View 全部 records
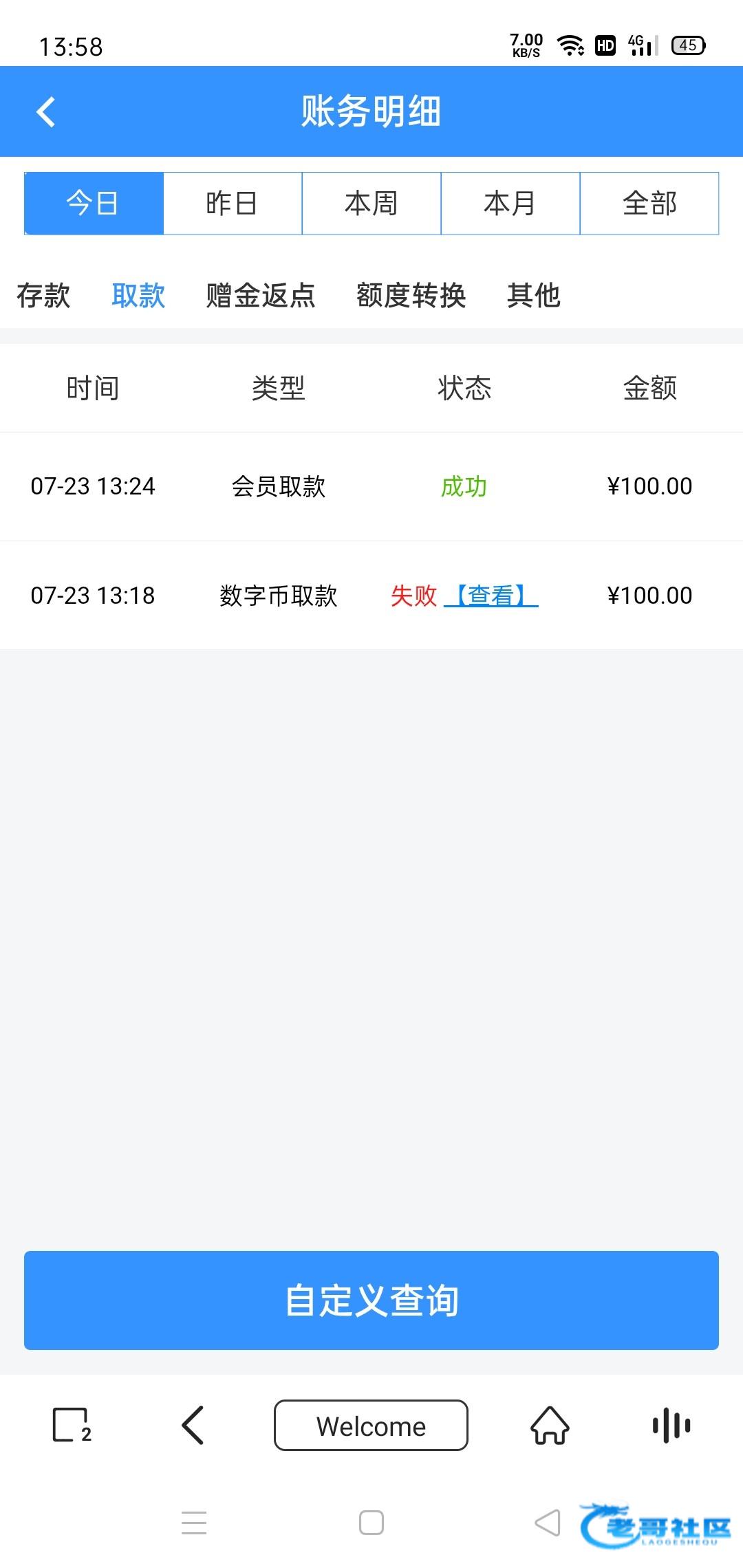 (649, 204)
